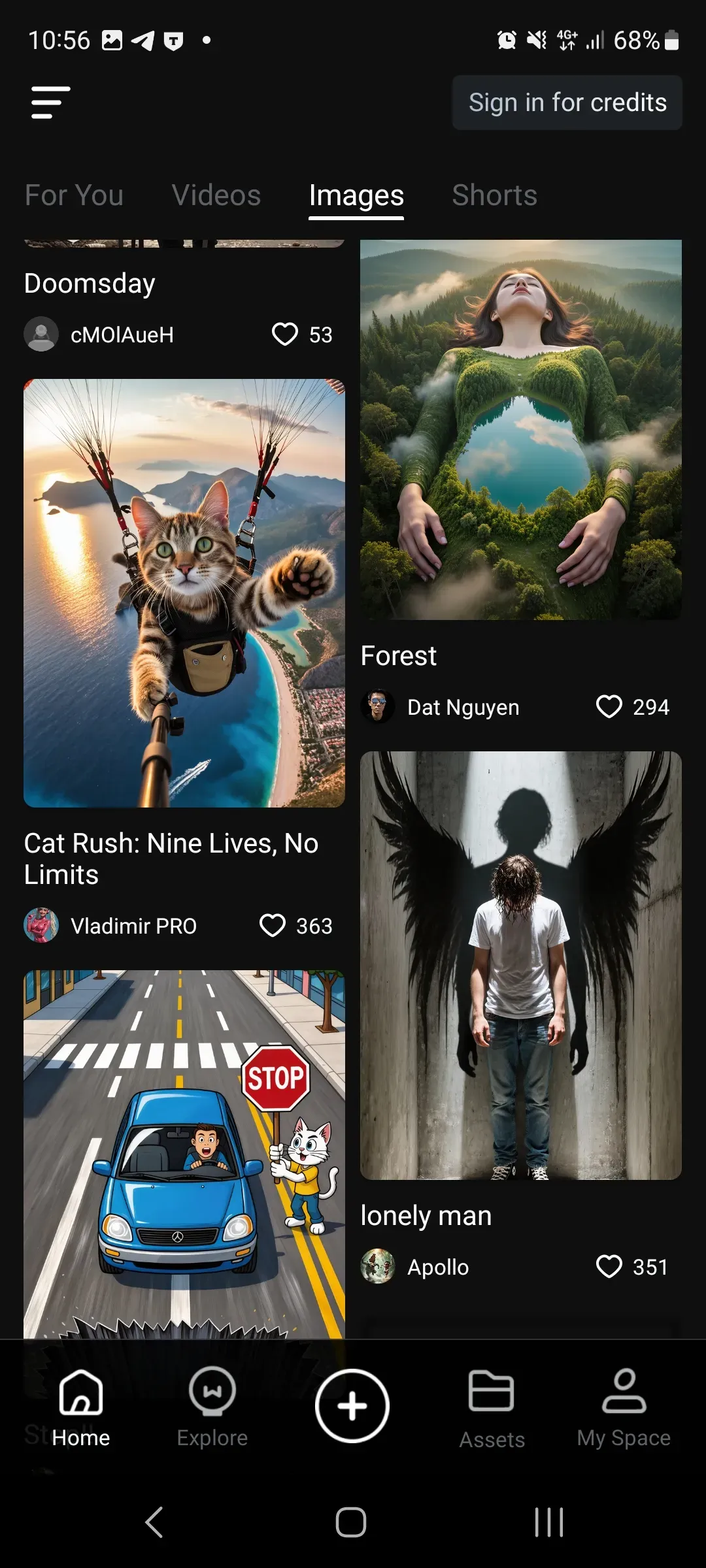
Task: Switch to the Videos tab
Action: [x=215, y=195]
